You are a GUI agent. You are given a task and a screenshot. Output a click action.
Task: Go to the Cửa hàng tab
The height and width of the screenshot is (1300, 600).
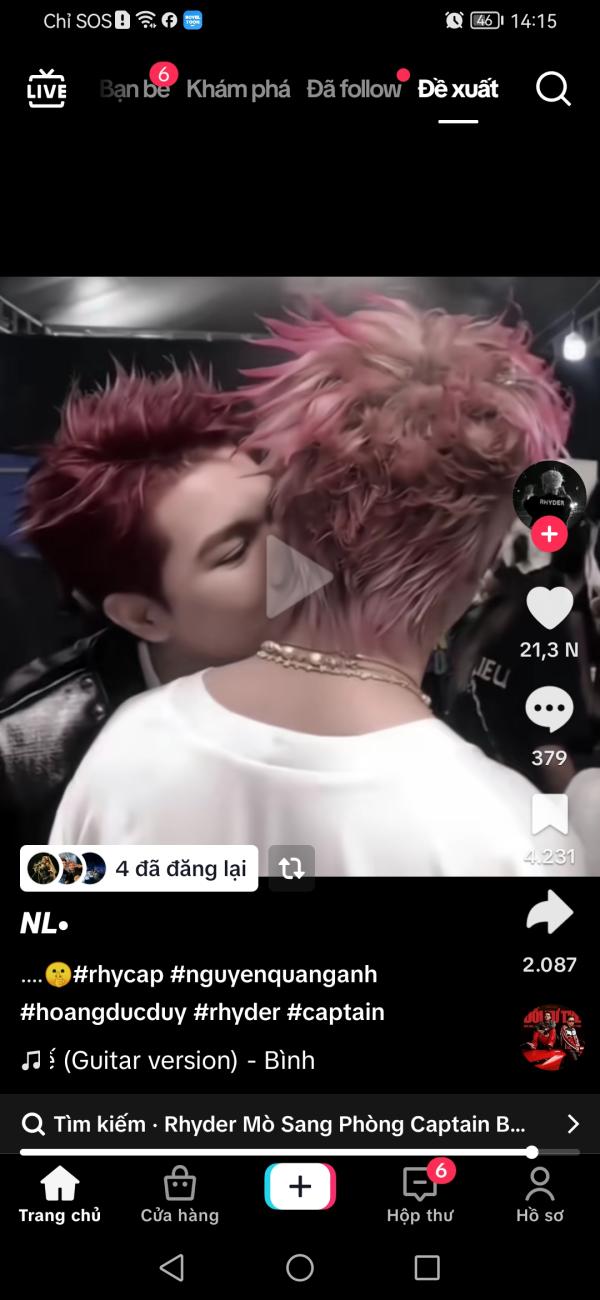coord(180,1195)
